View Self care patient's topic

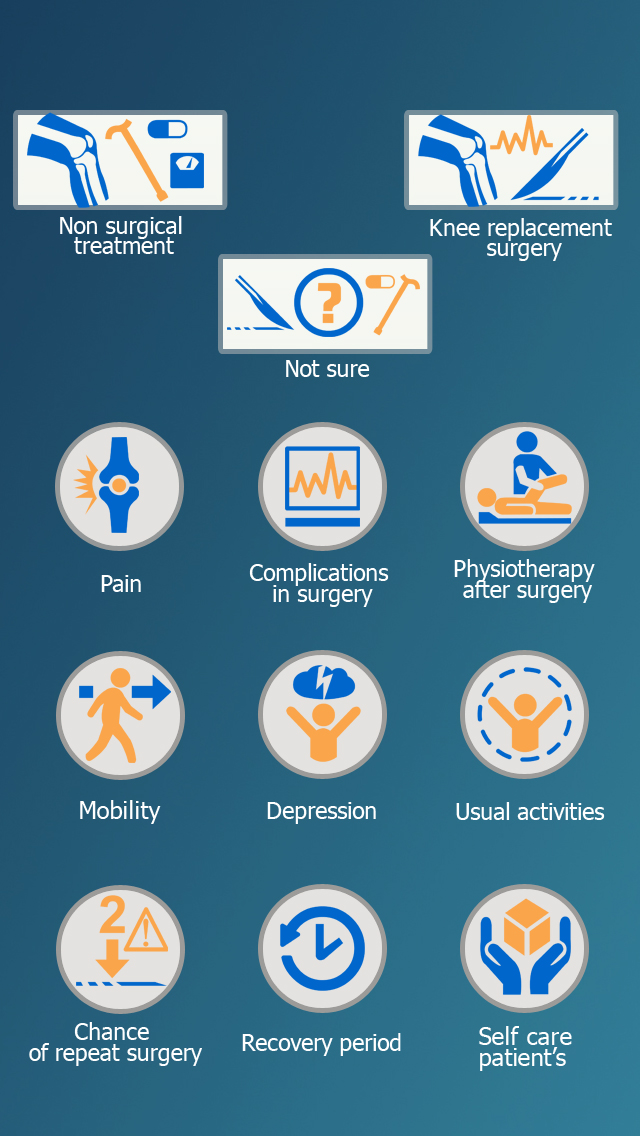point(524,948)
